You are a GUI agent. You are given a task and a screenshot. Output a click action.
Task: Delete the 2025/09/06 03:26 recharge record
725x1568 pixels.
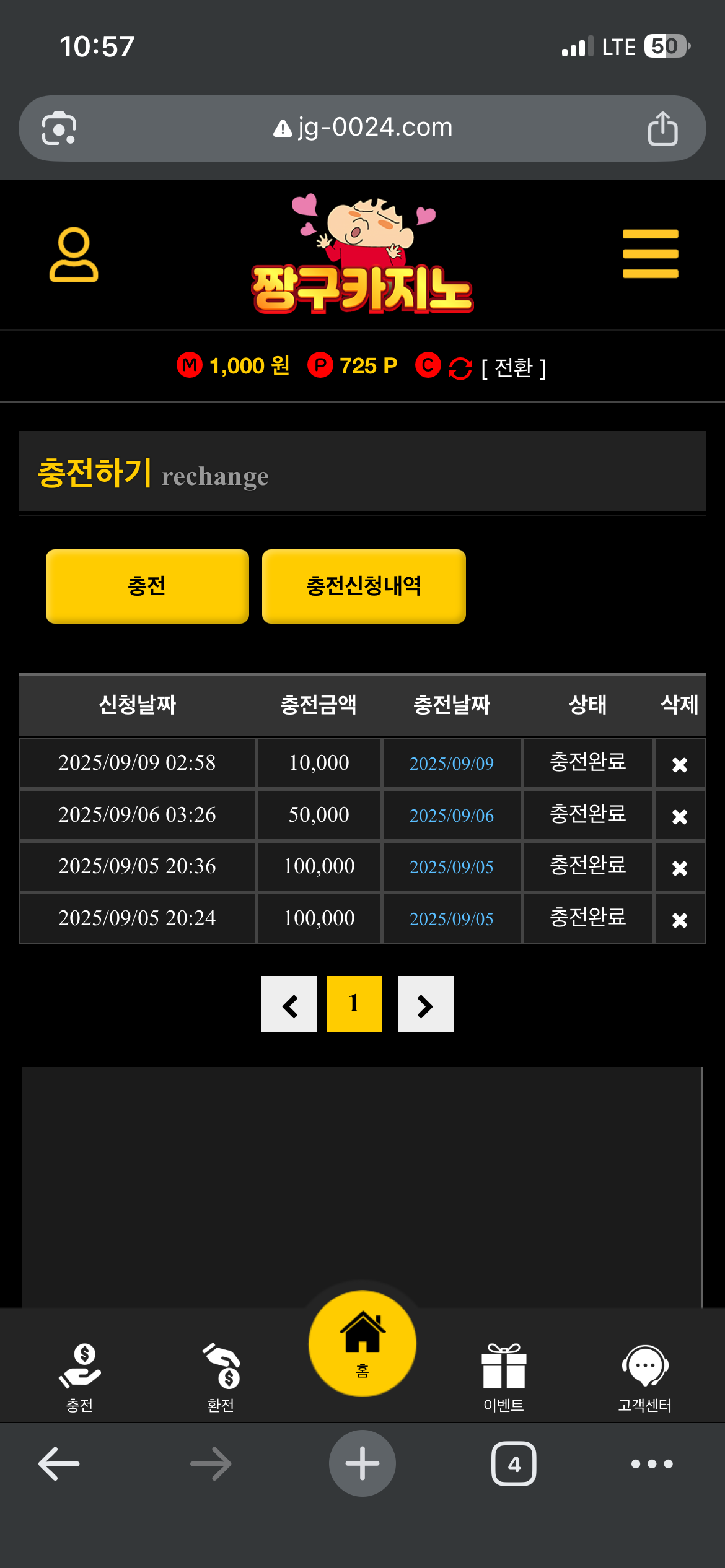coord(680,817)
